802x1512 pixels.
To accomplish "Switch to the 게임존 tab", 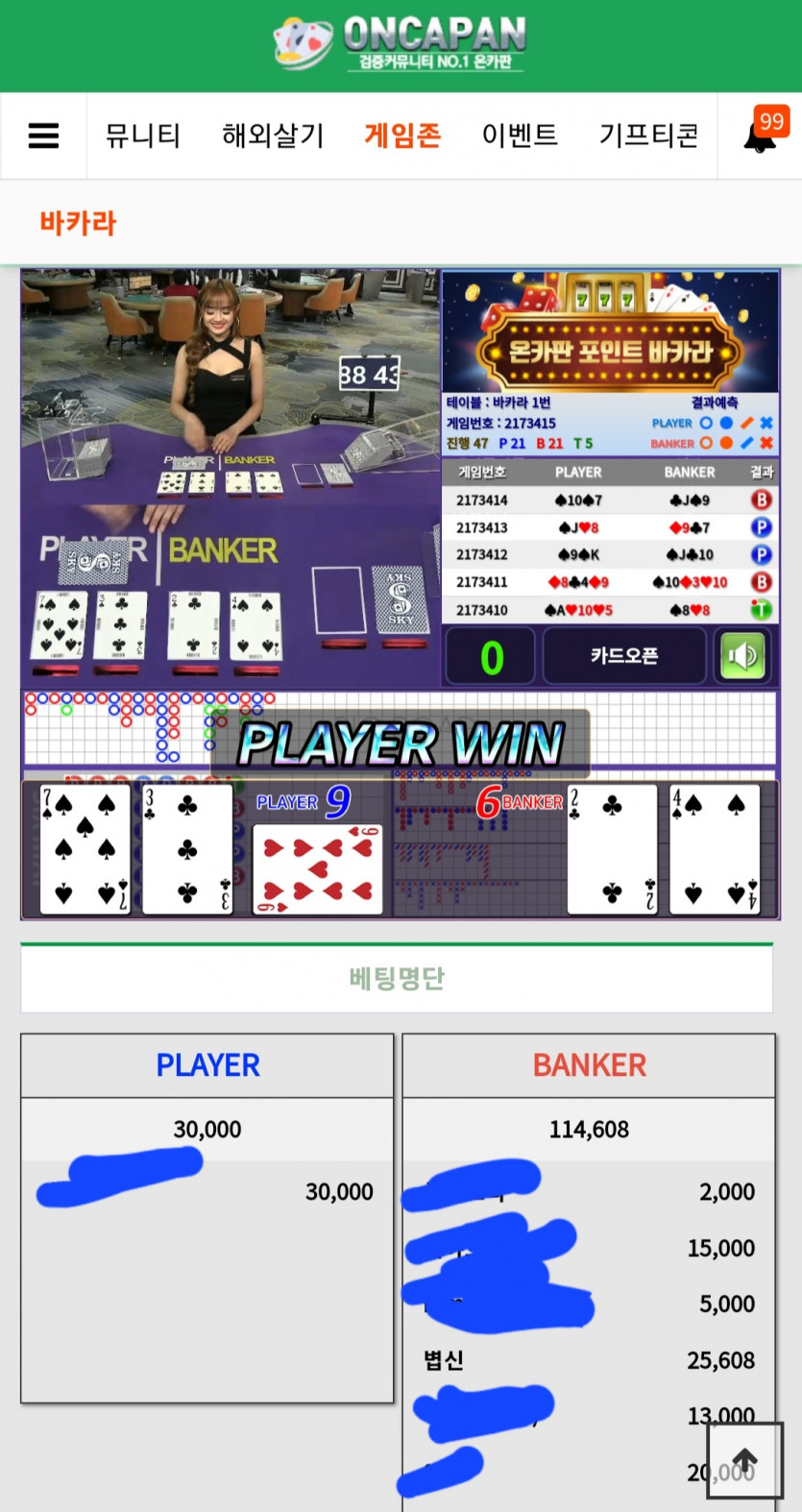I will [402, 135].
